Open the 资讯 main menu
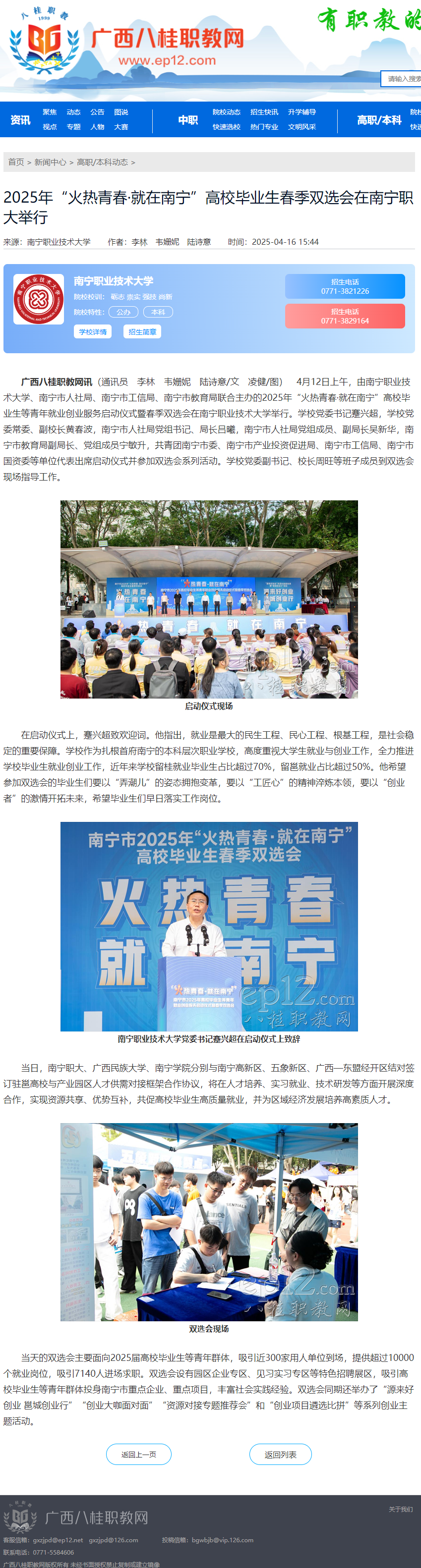The image size is (421, 1568). tap(20, 120)
